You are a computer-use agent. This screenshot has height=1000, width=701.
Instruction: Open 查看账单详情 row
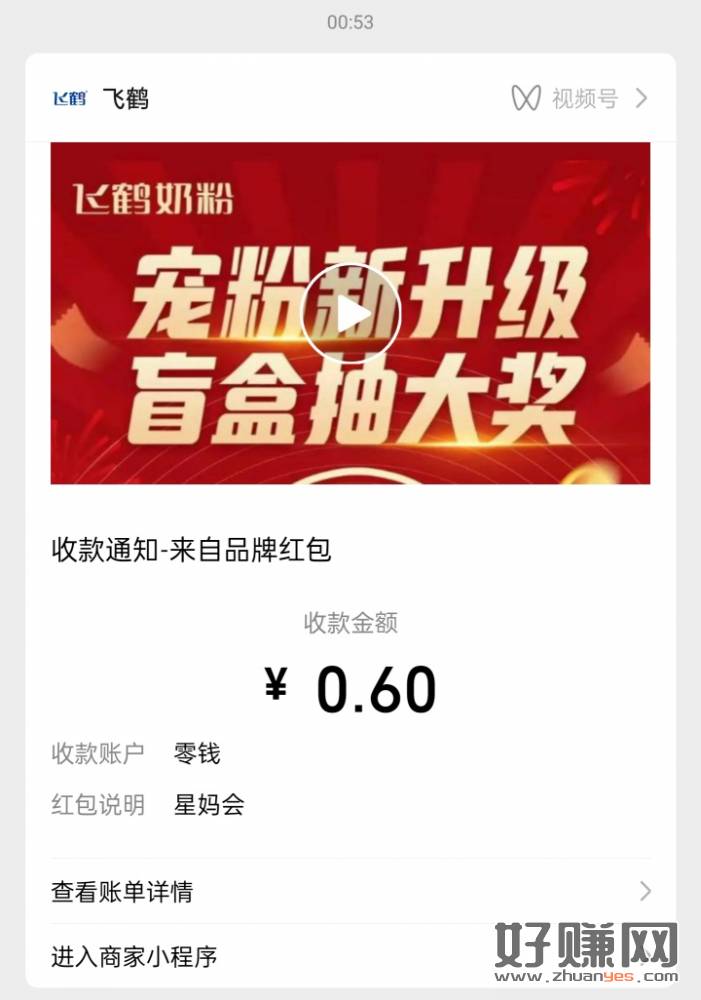[350, 891]
